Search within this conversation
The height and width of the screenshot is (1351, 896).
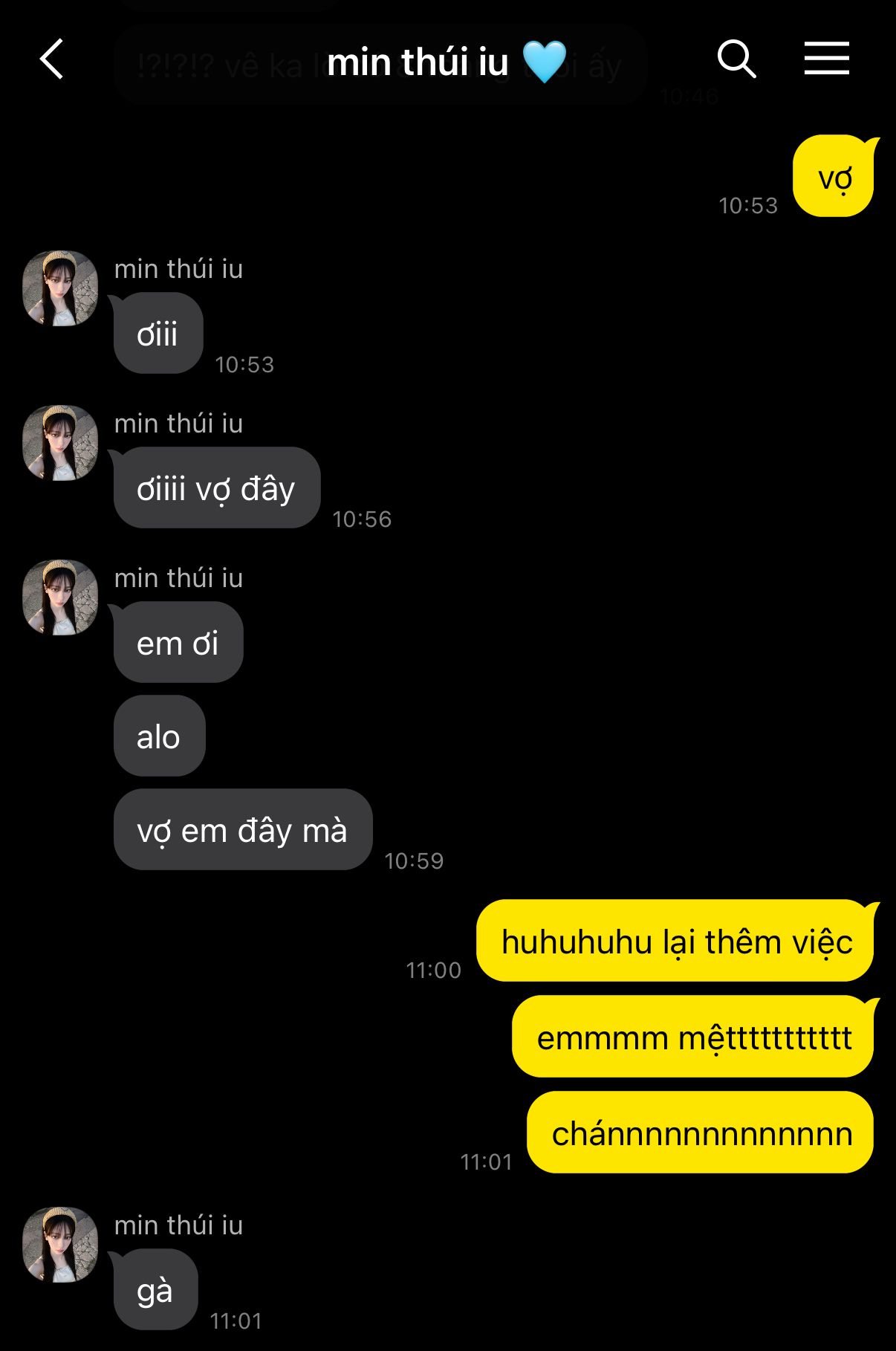(x=736, y=59)
